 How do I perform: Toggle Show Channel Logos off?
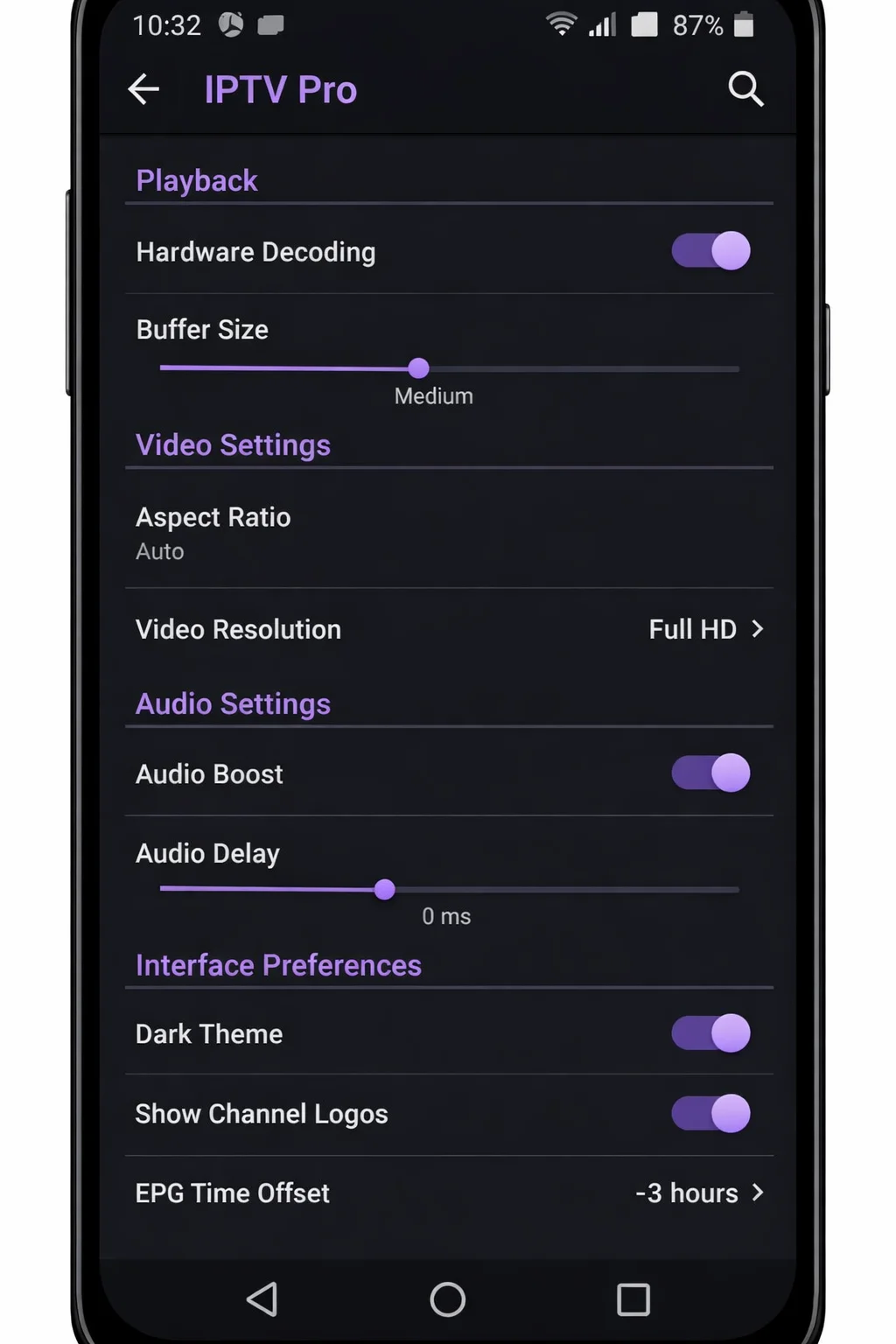click(710, 1114)
